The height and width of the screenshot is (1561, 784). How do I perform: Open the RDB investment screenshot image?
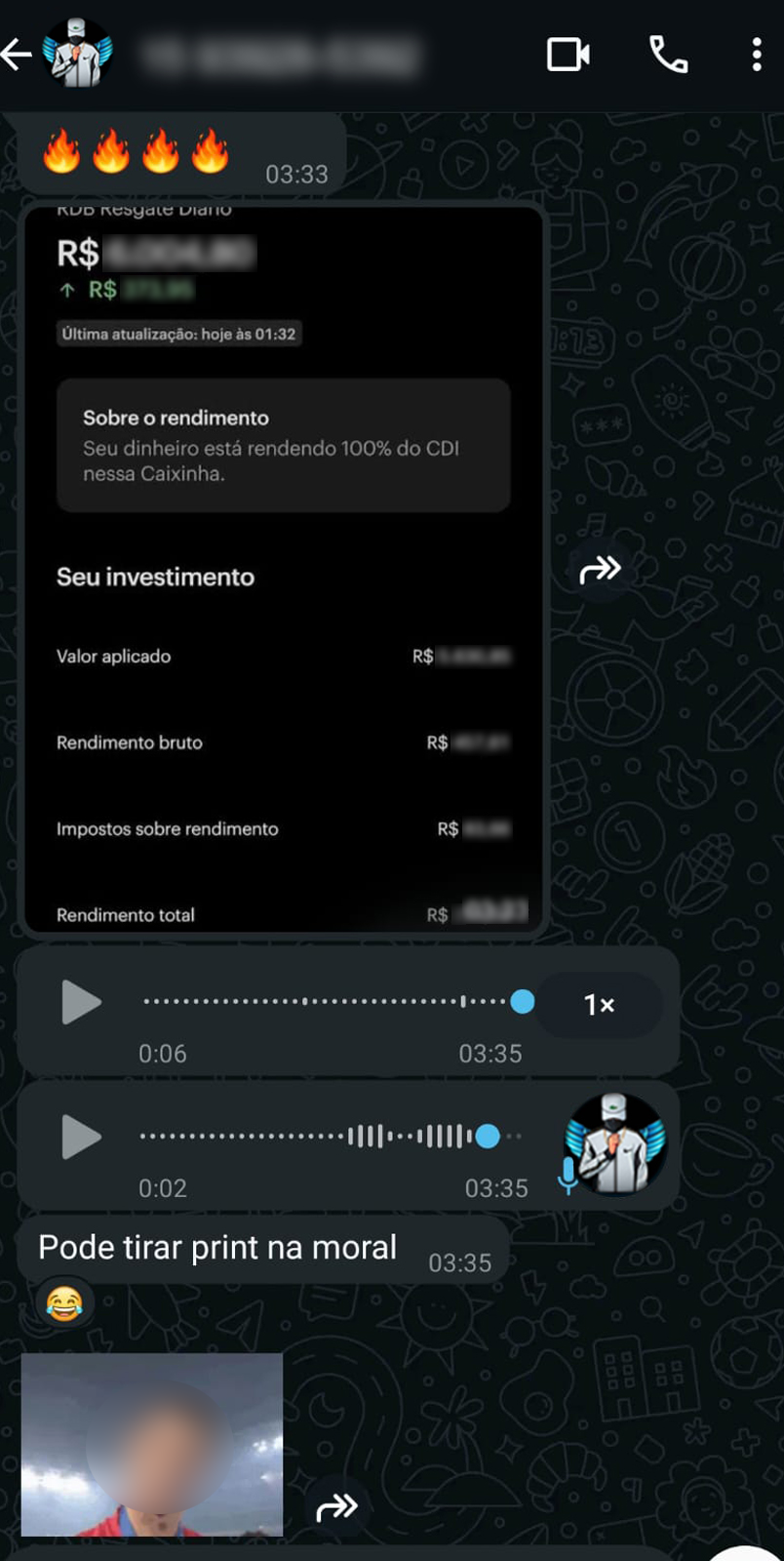[283, 566]
